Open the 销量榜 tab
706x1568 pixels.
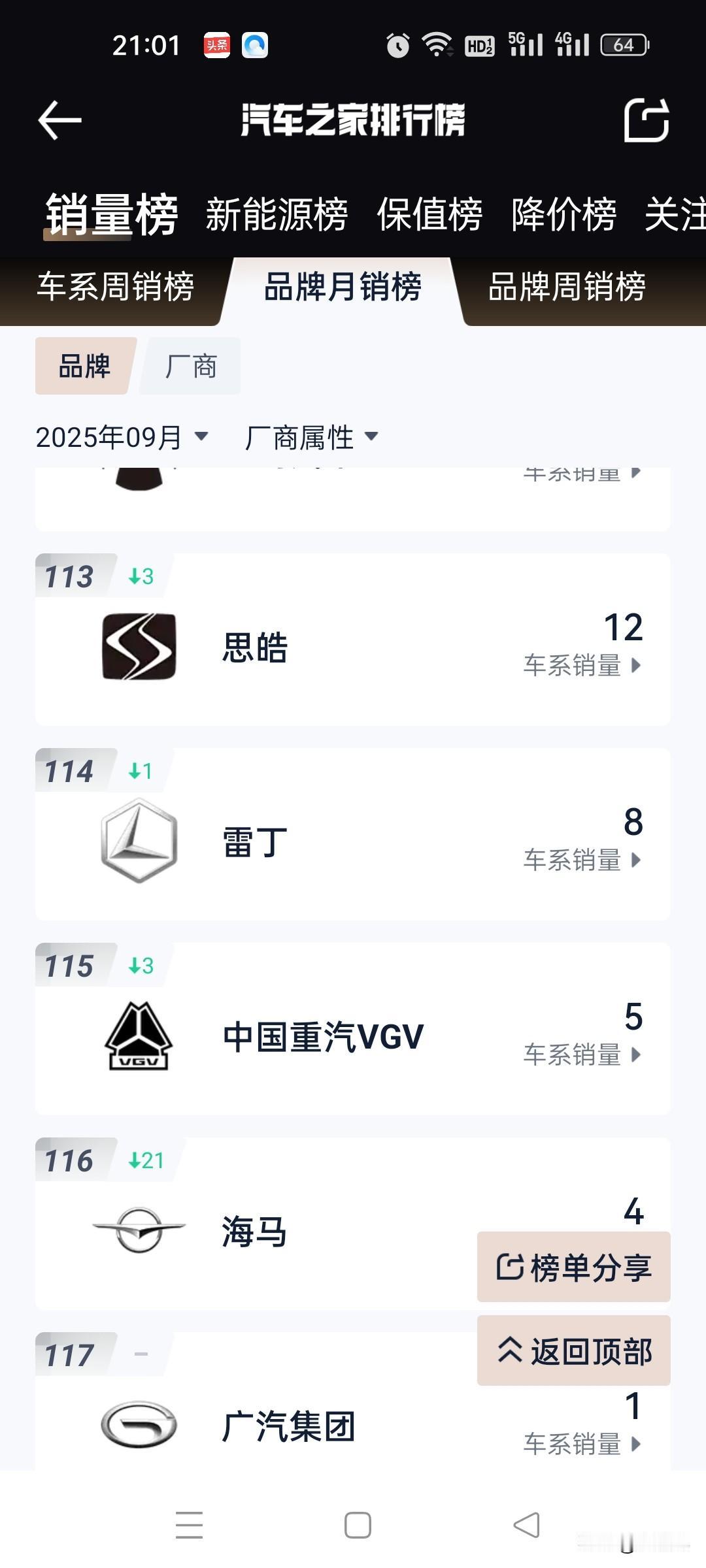[x=111, y=214]
